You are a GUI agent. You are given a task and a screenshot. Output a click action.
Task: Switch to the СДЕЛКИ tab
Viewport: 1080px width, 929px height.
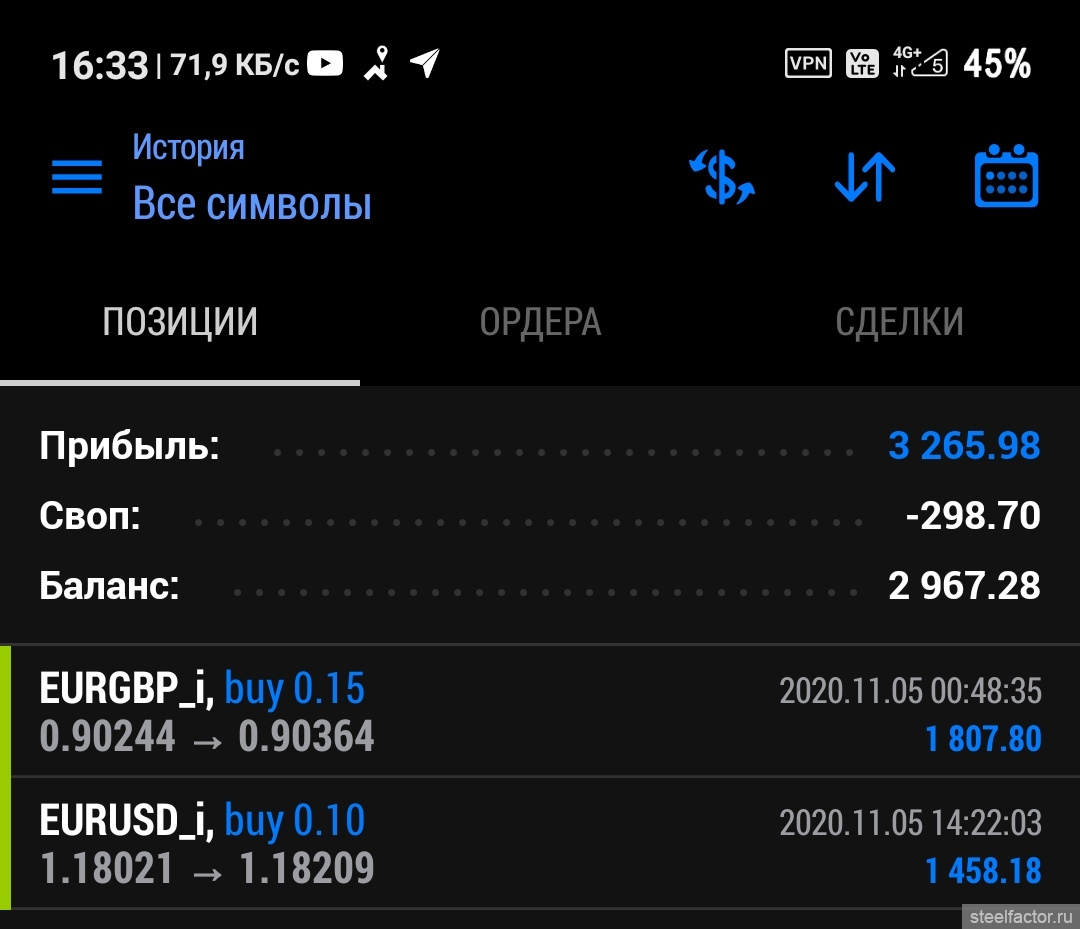(899, 322)
